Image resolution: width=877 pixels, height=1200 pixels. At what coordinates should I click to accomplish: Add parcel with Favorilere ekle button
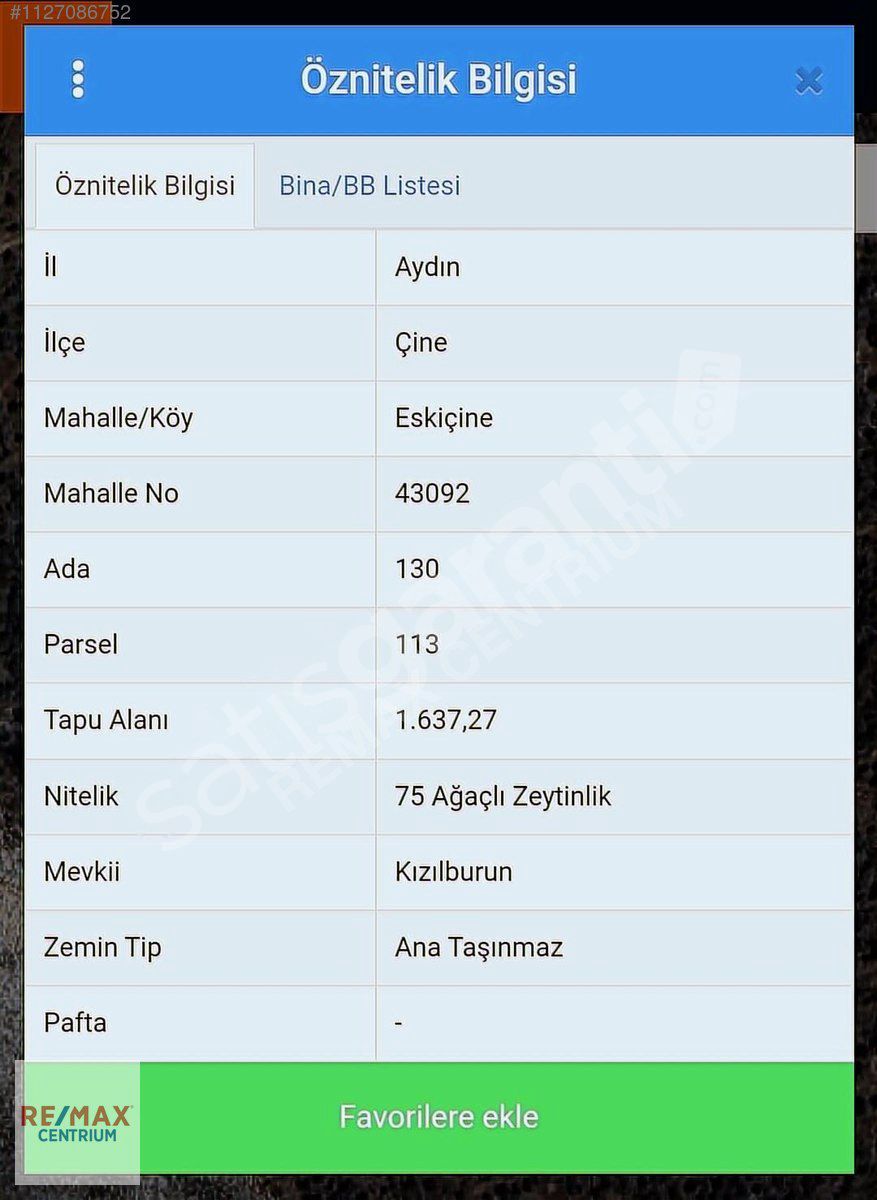[x=438, y=1117]
